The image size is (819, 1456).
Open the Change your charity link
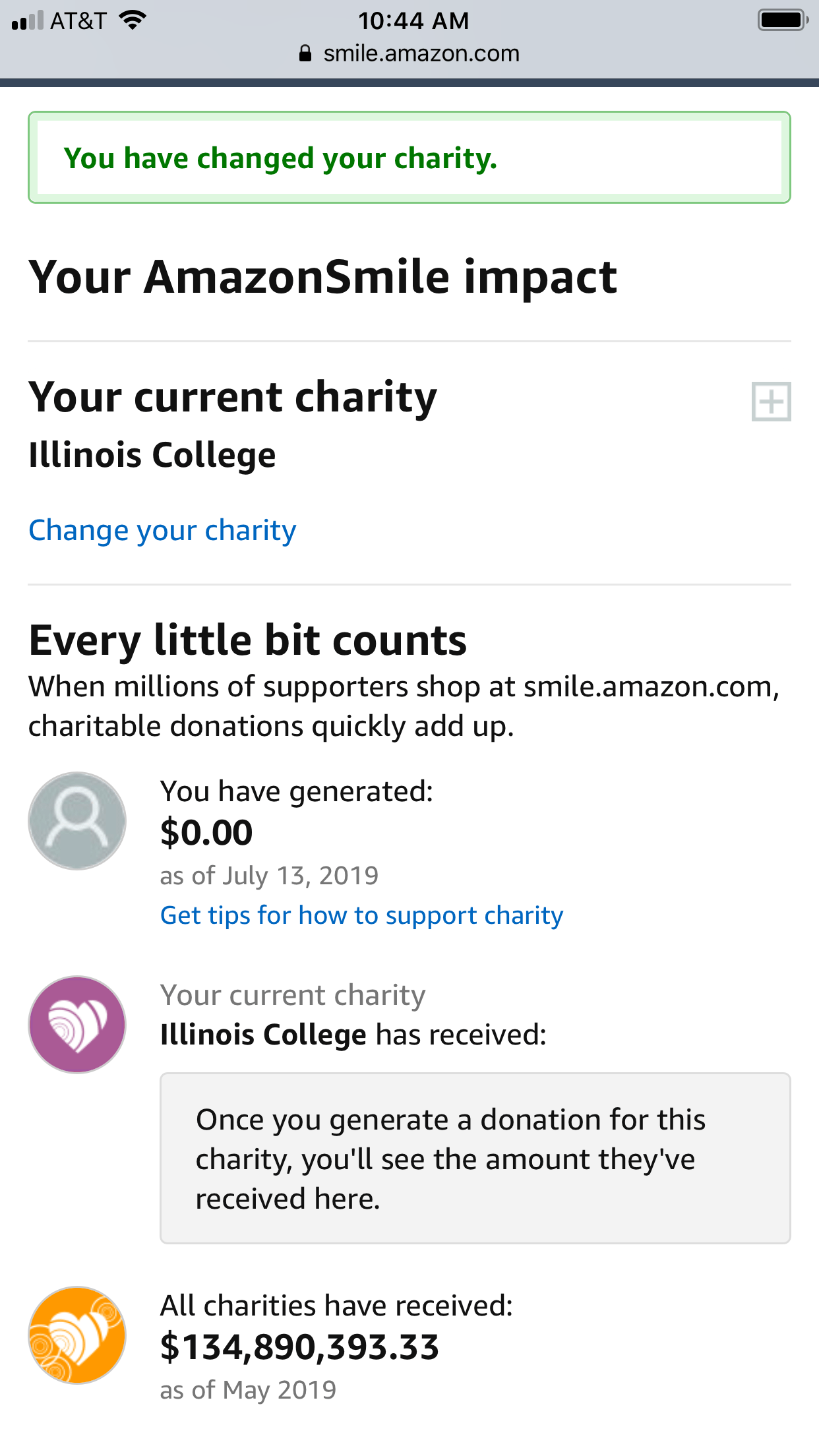(162, 531)
